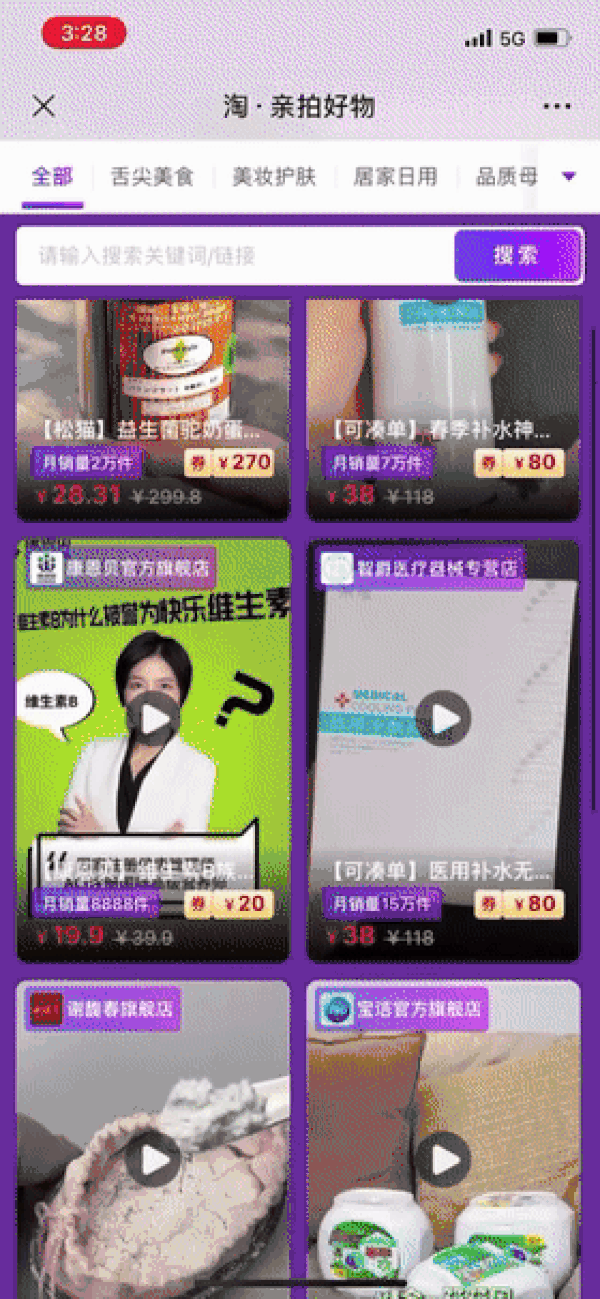Play the 谢馥春 product video
The image size is (600, 1299).
click(x=153, y=1159)
